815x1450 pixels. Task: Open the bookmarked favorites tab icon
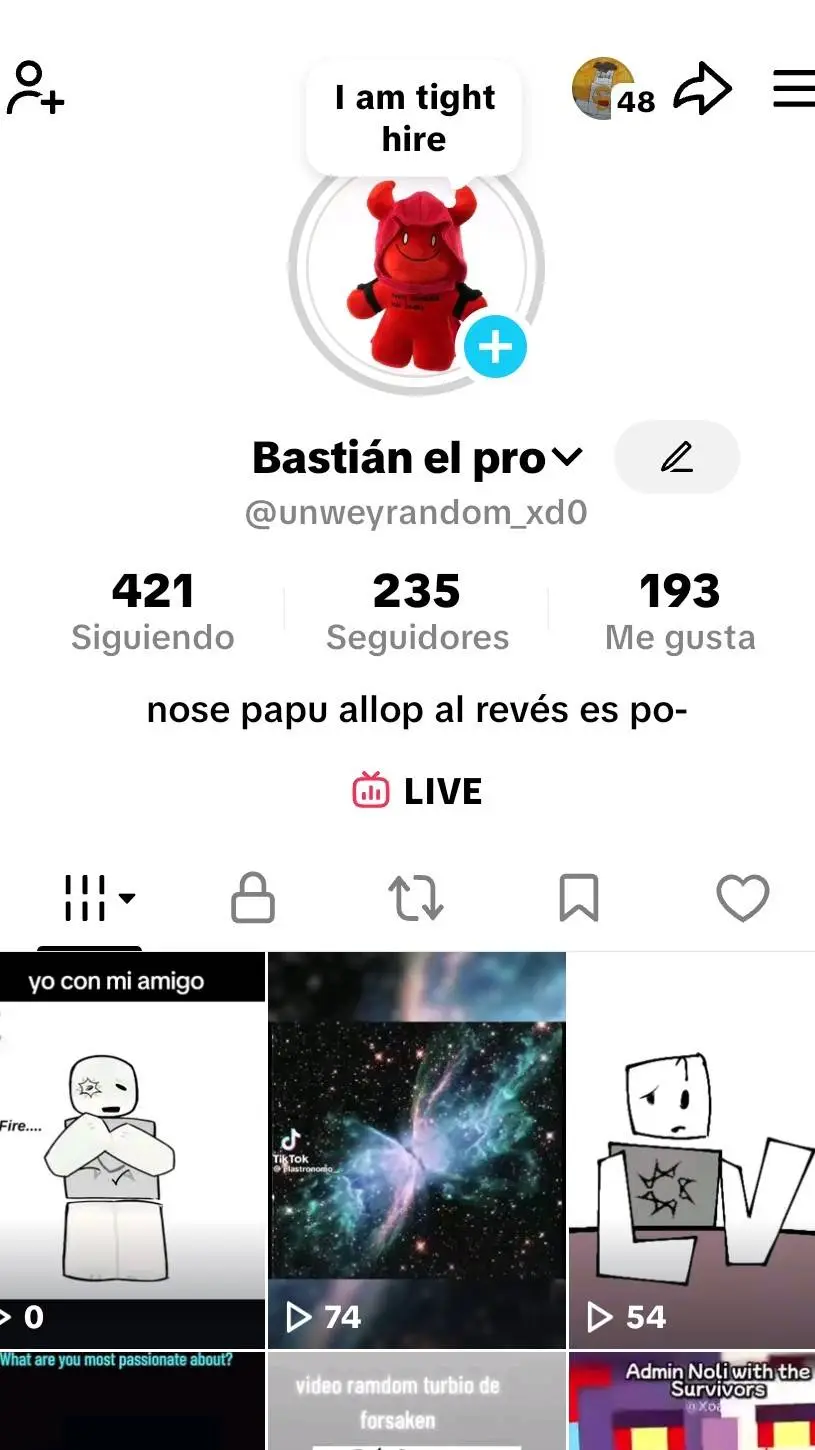pyautogui.click(x=580, y=898)
